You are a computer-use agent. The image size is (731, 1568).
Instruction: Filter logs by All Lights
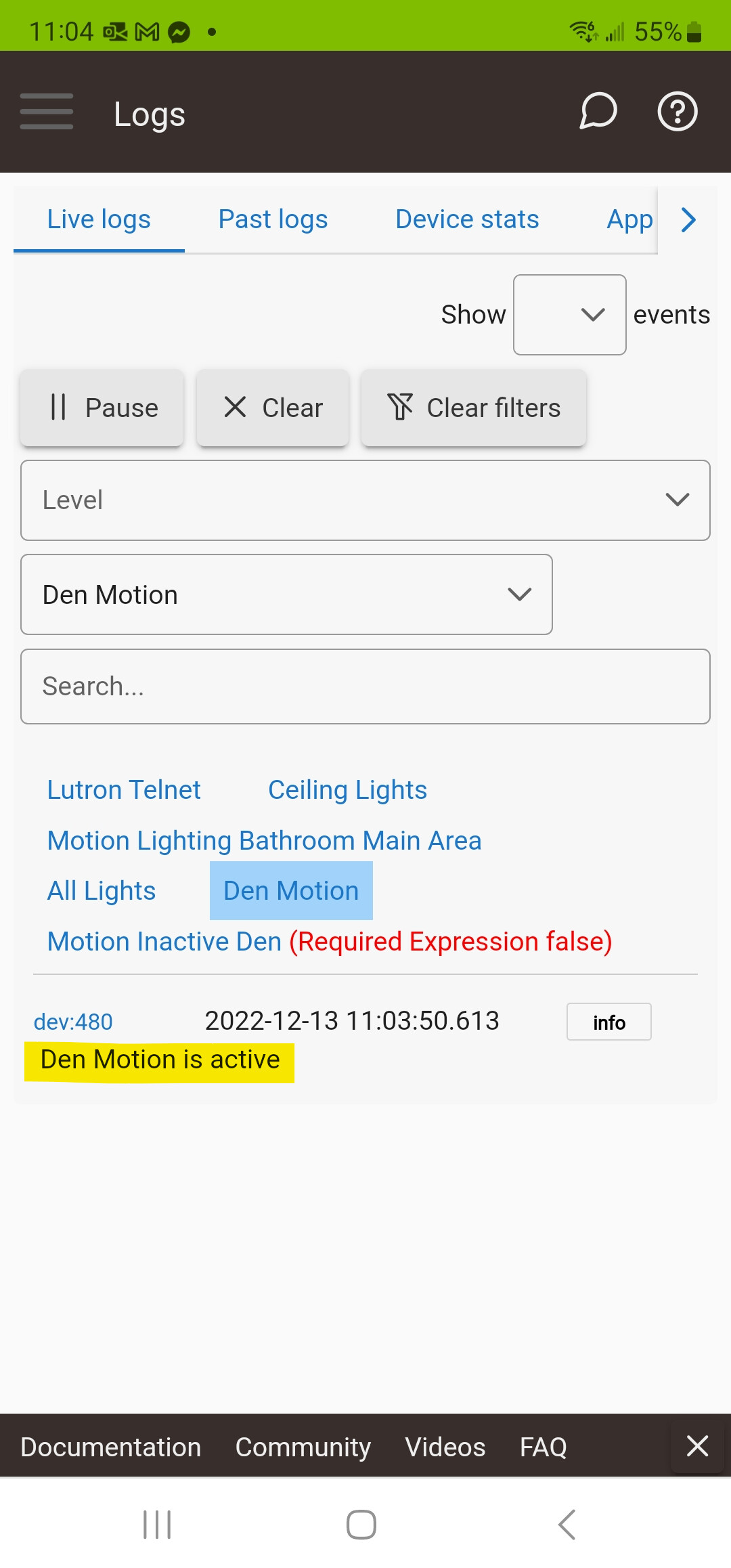102,891
